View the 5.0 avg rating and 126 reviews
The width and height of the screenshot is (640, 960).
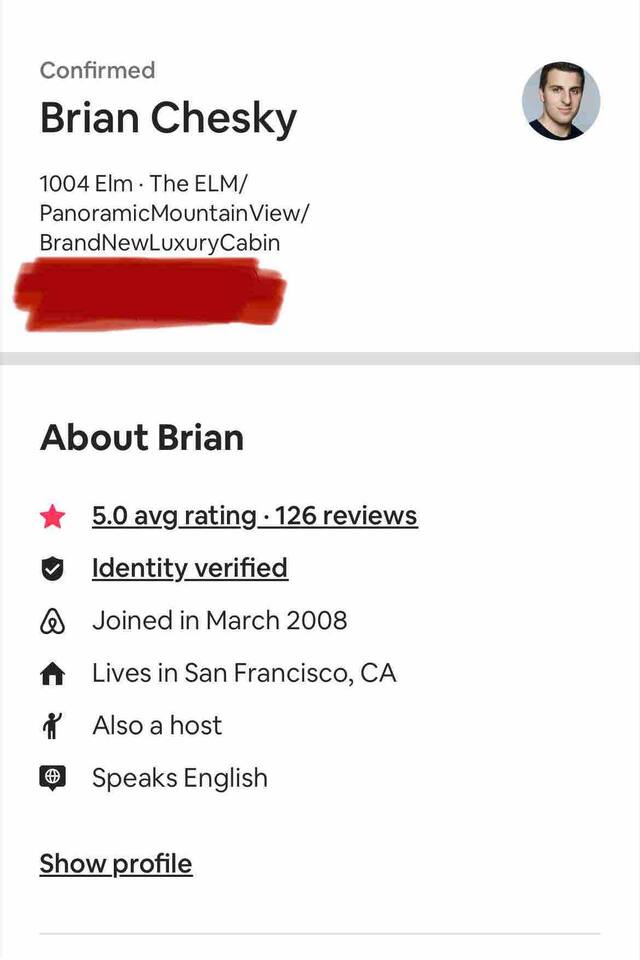pos(254,516)
